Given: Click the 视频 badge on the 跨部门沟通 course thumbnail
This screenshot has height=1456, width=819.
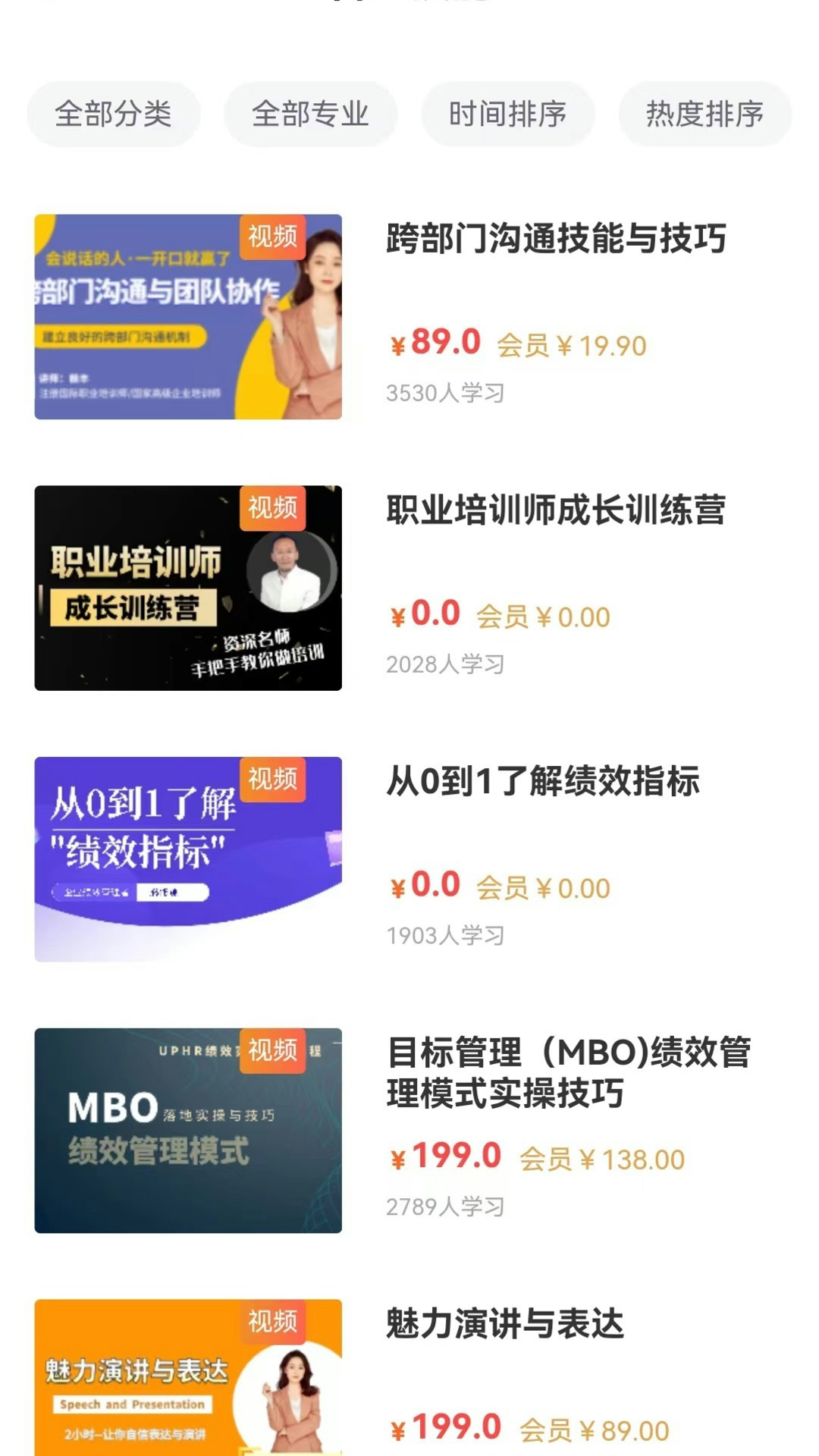Looking at the screenshot, I should [x=273, y=237].
